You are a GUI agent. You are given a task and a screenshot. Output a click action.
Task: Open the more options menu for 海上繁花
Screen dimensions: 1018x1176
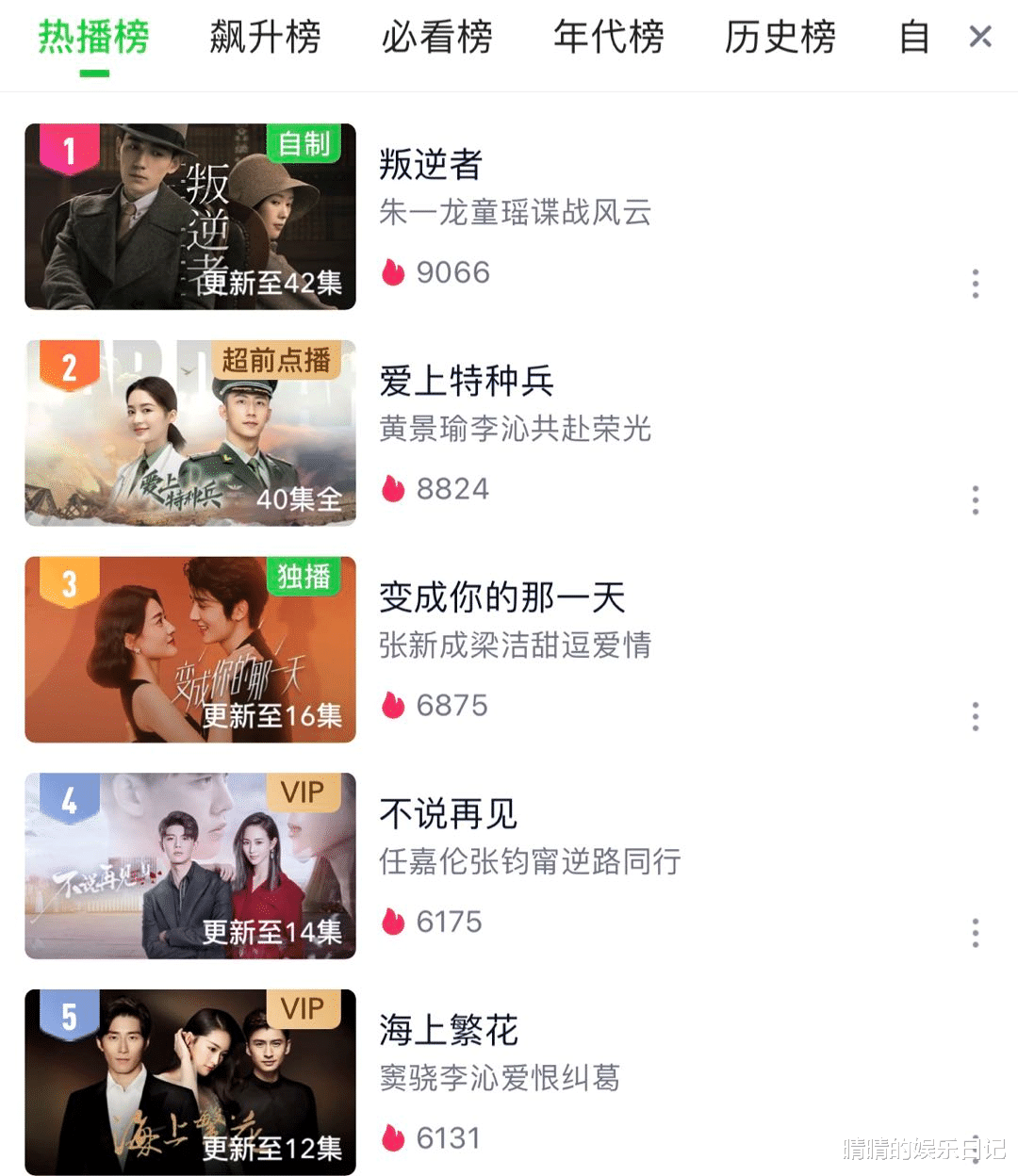click(x=975, y=1149)
